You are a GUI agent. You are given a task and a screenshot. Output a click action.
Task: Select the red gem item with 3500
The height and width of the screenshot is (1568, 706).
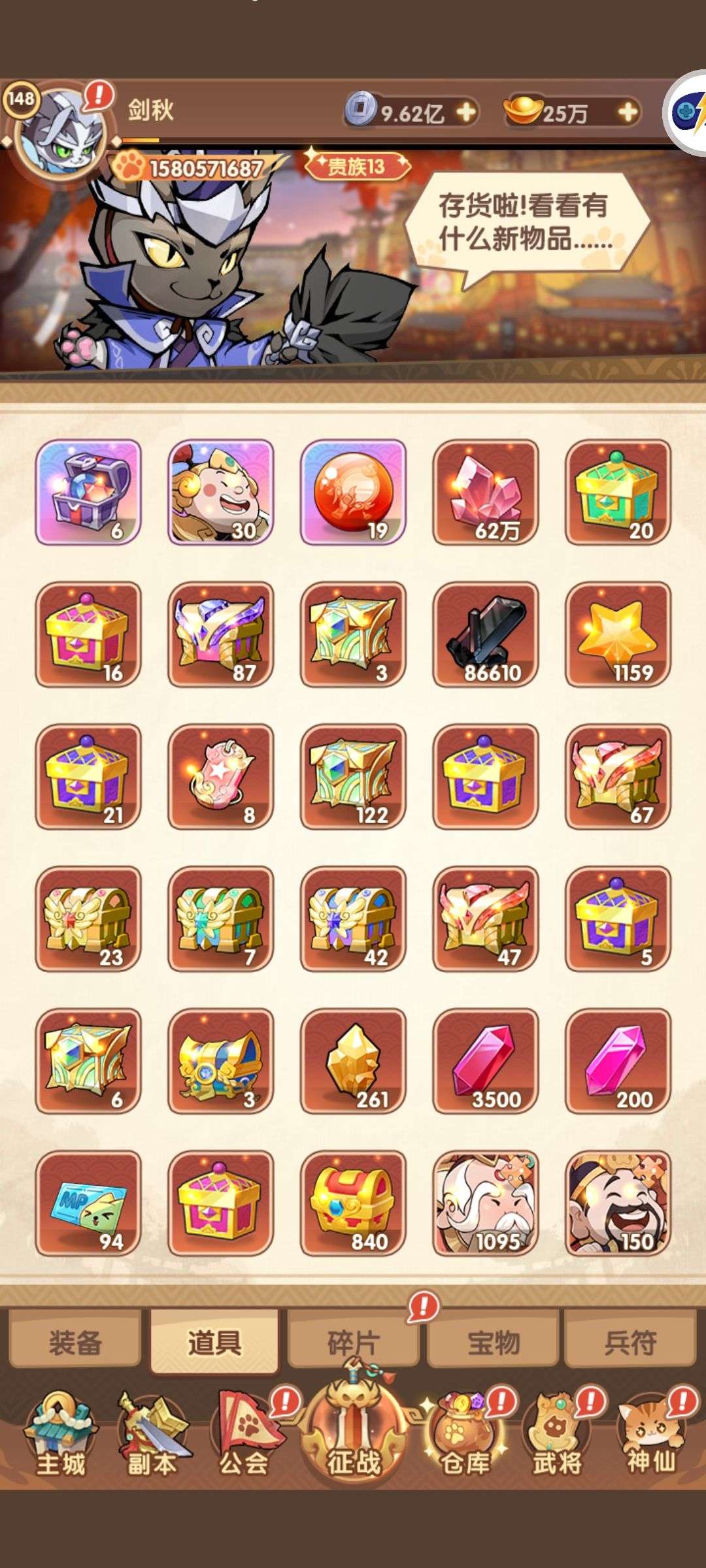485,1061
